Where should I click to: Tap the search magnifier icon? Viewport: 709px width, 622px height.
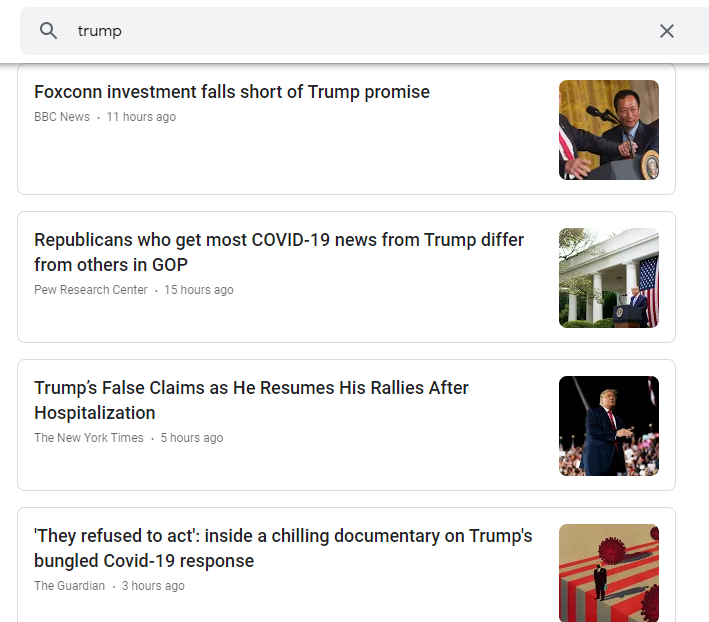pos(48,31)
